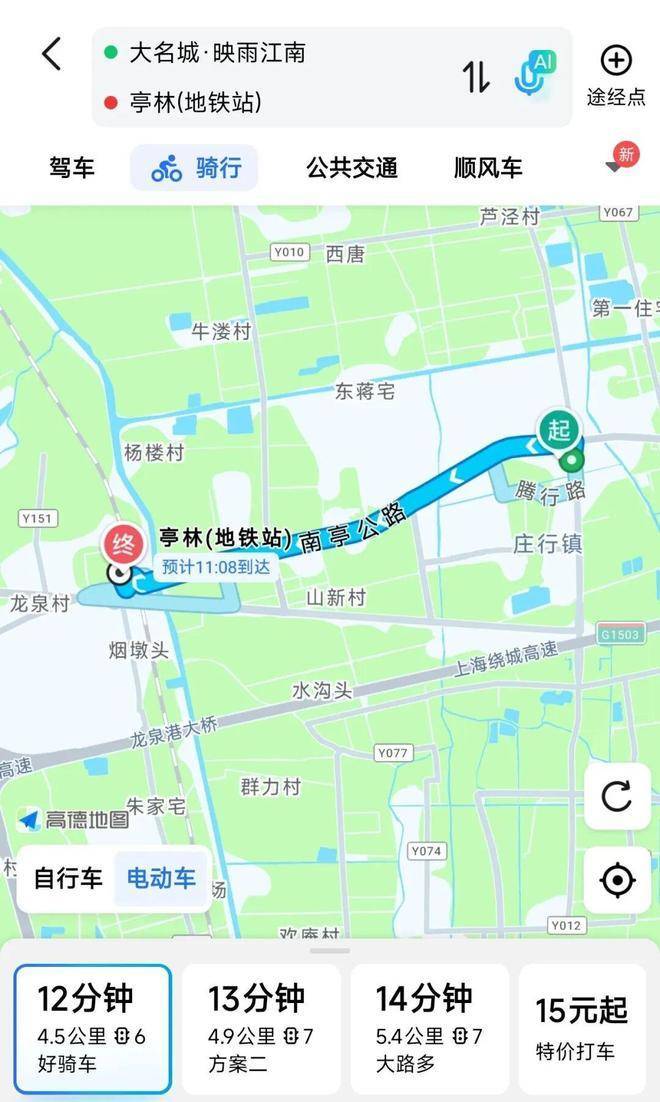Choose 电动车 riding mode

pos(161,879)
